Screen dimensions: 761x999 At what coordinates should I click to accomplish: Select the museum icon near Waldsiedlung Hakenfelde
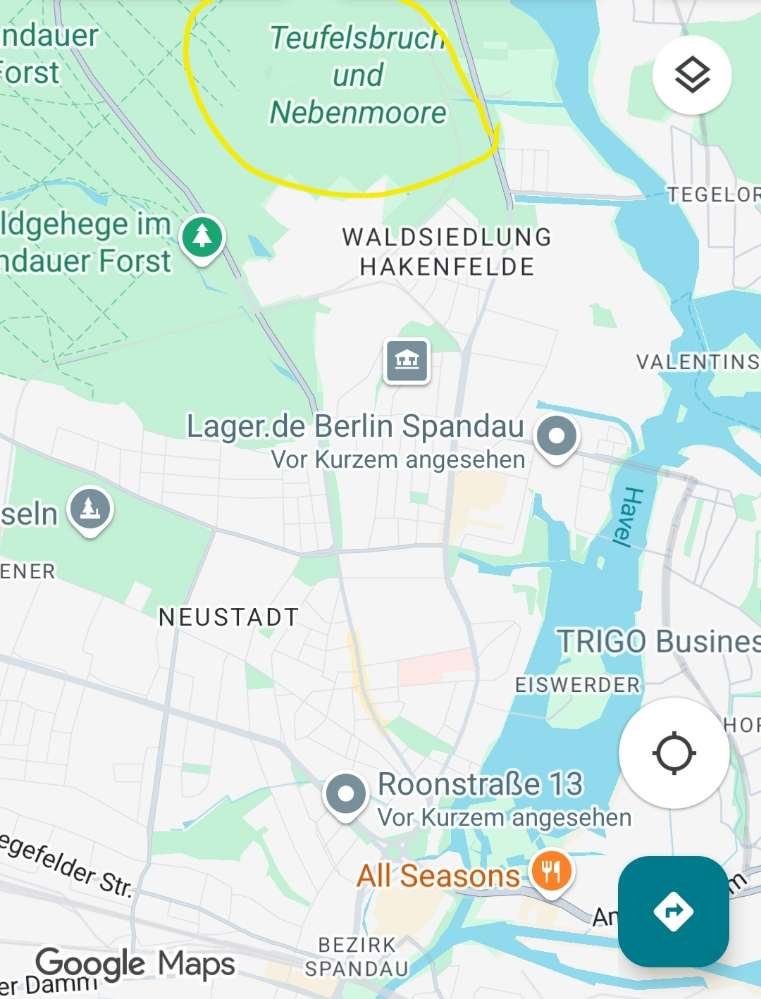point(408,360)
